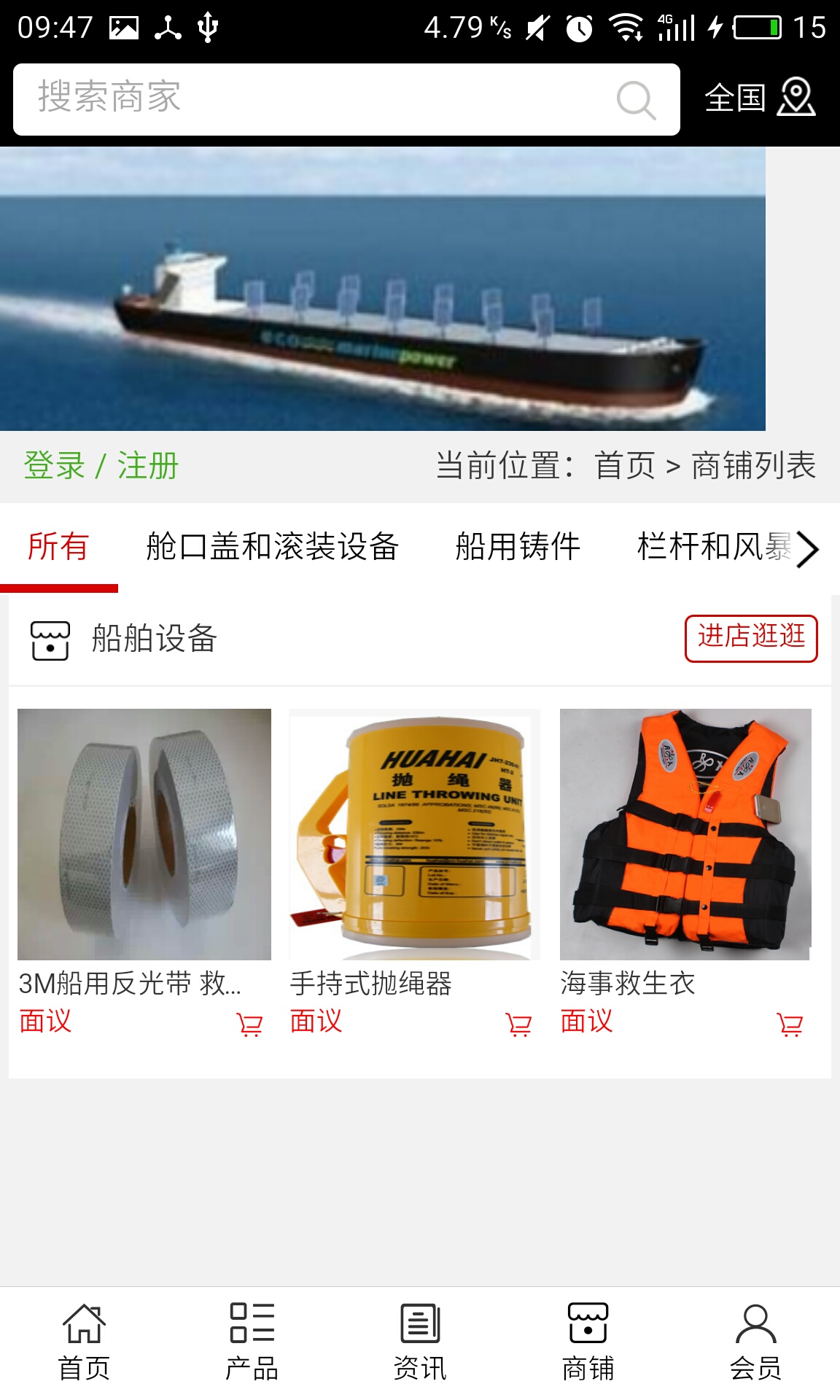
Task: Expand more categories with the right arrow
Action: coord(807,549)
